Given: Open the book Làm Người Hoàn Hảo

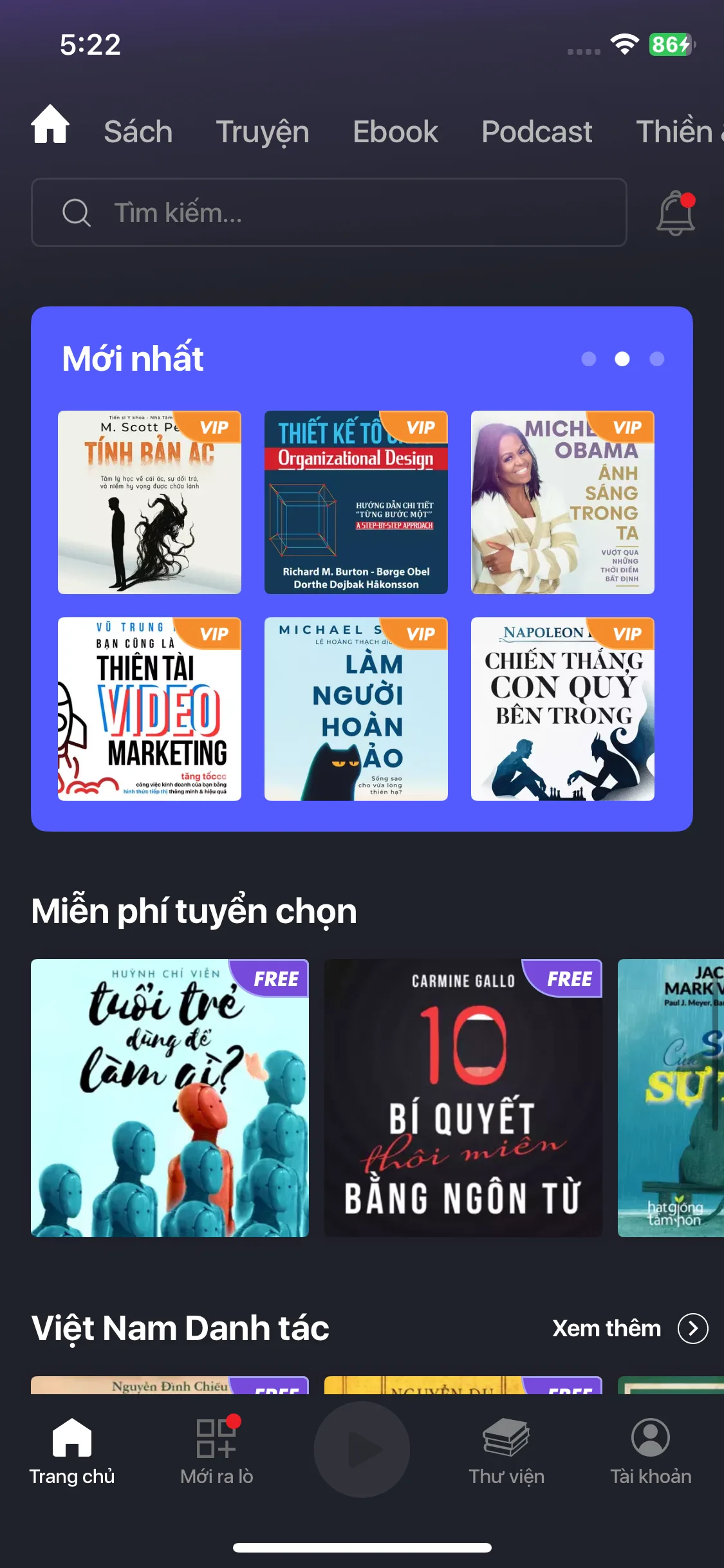Looking at the screenshot, I should tap(356, 709).
